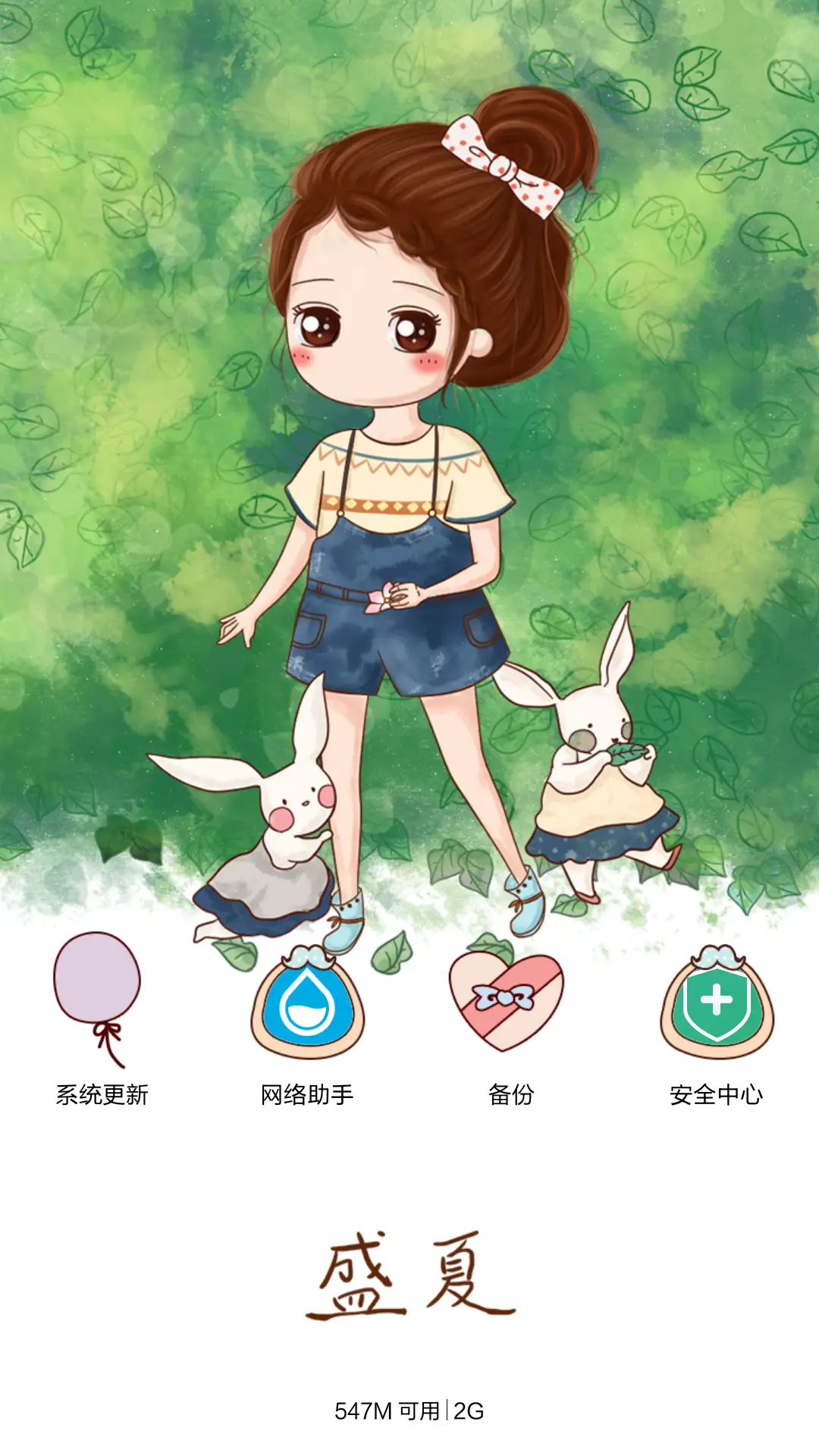Tap the 备份 label

[512, 1094]
